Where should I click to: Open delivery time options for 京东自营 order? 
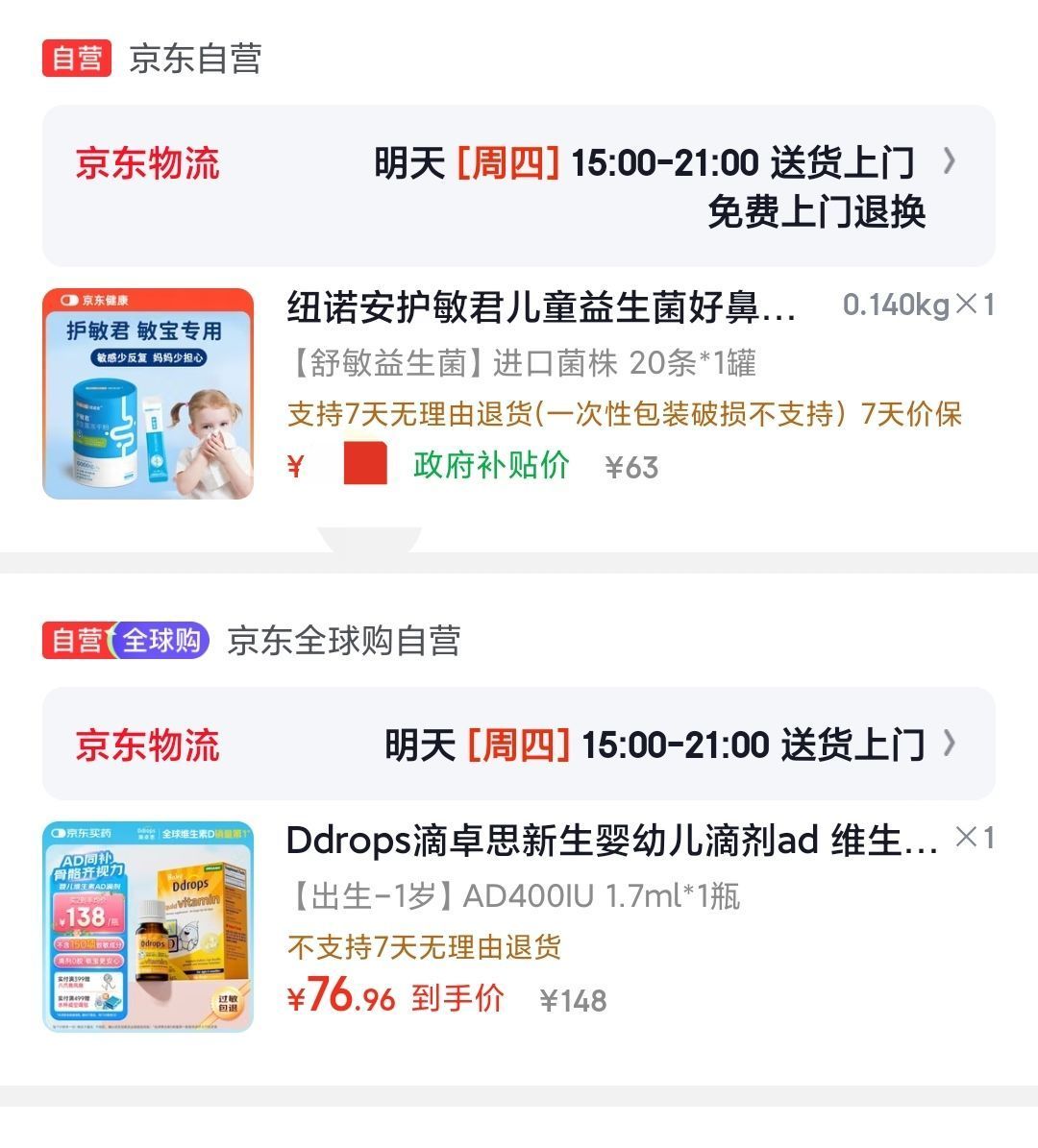pos(519,186)
